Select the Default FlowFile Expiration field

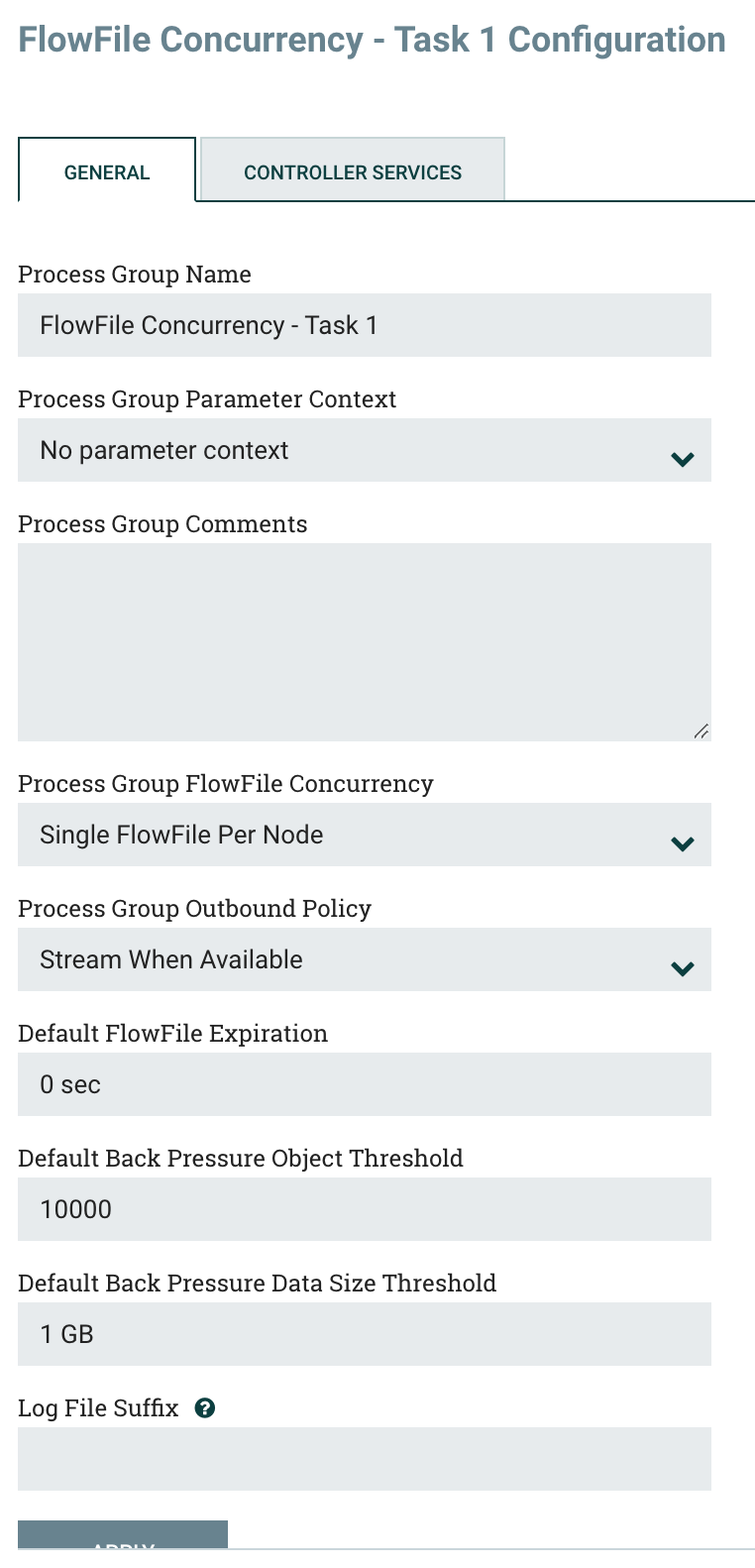[364, 1084]
